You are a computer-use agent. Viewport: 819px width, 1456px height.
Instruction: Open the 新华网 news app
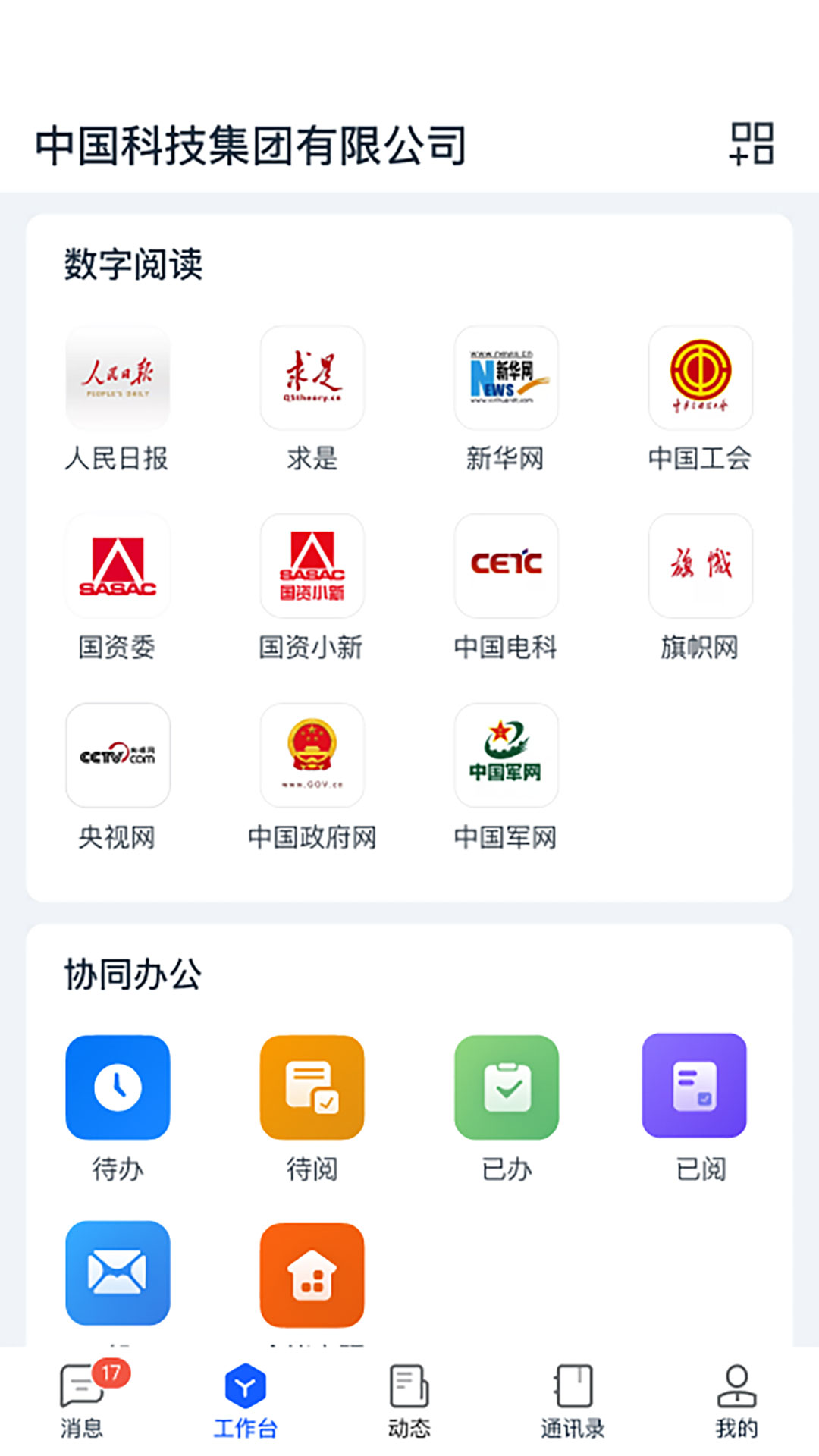tap(506, 379)
